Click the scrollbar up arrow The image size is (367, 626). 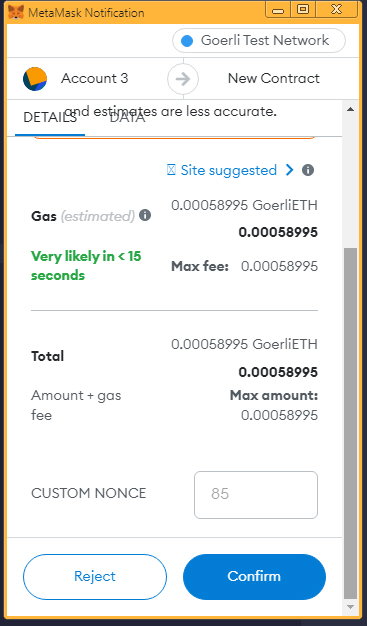coord(350,109)
